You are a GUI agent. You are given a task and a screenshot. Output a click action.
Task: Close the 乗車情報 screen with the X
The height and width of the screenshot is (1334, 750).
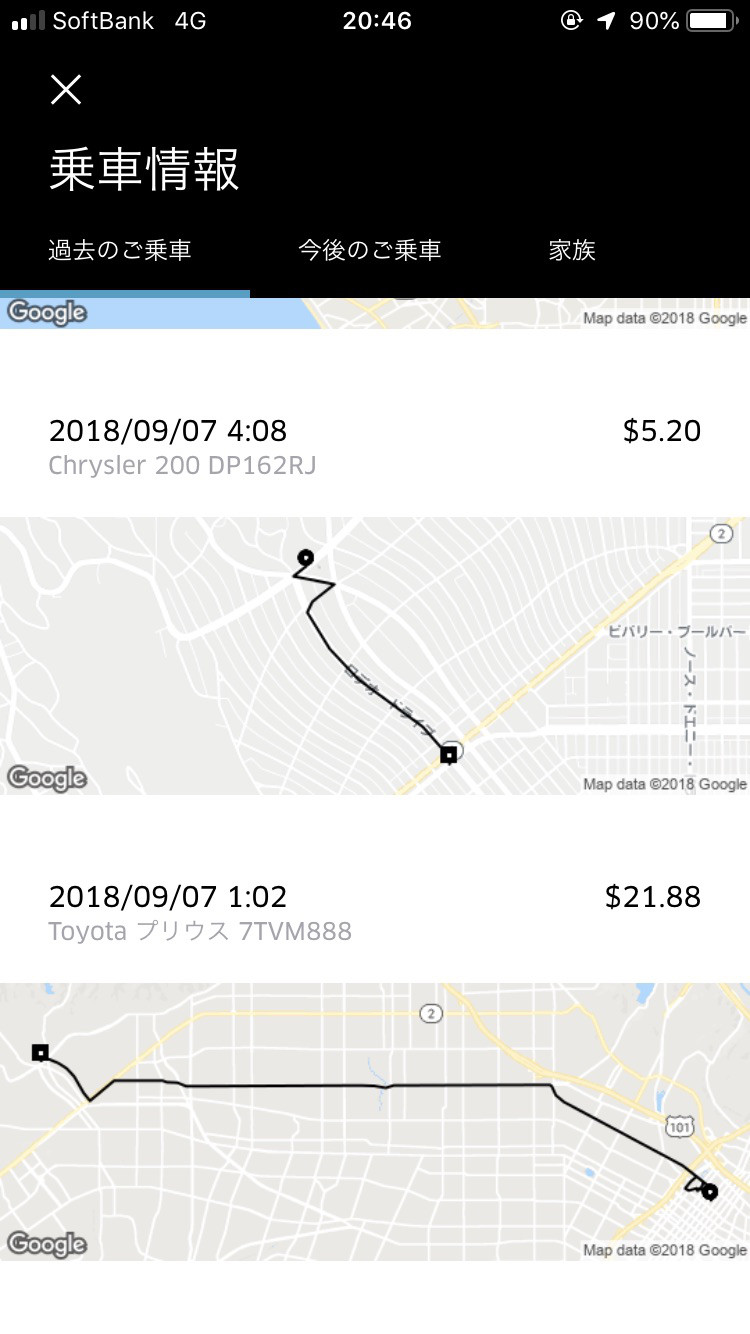pos(66,90)
